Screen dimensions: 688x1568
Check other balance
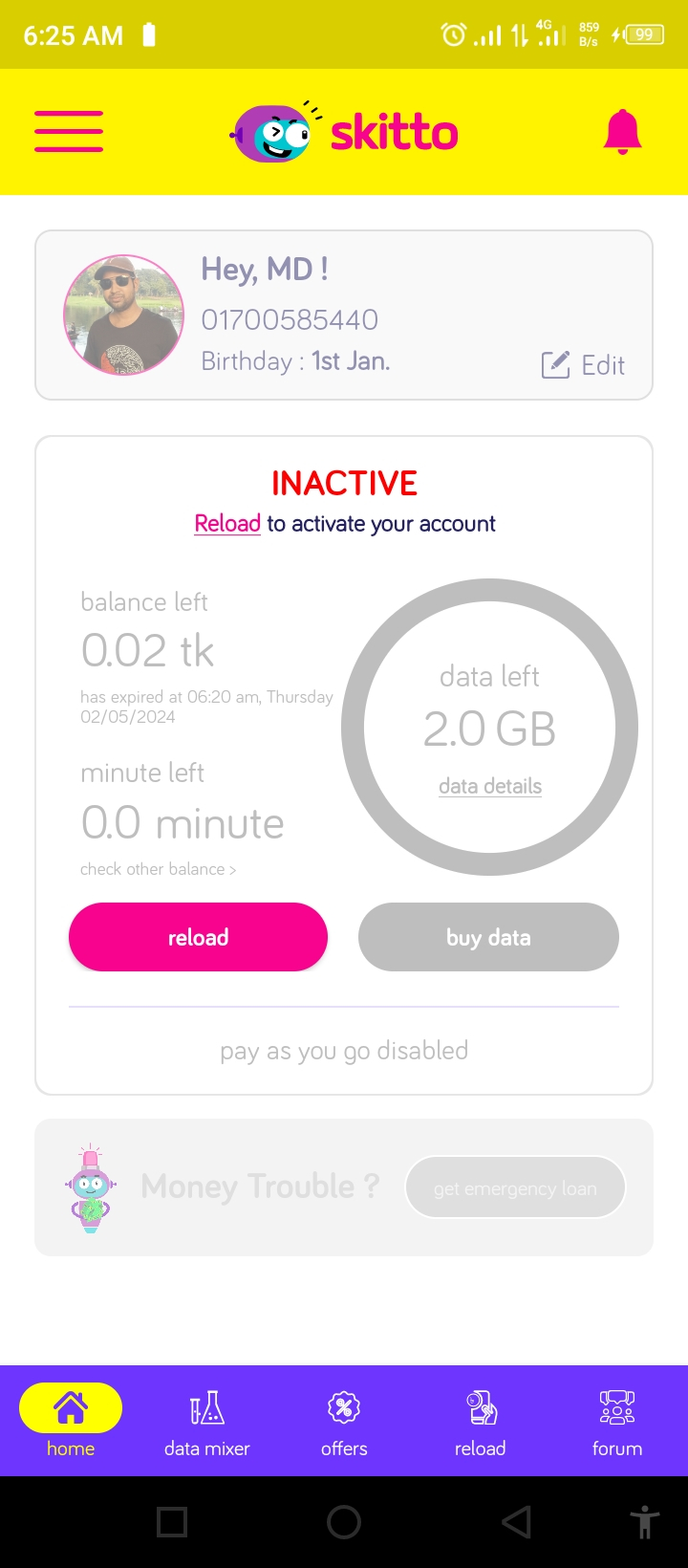point(158,869)
